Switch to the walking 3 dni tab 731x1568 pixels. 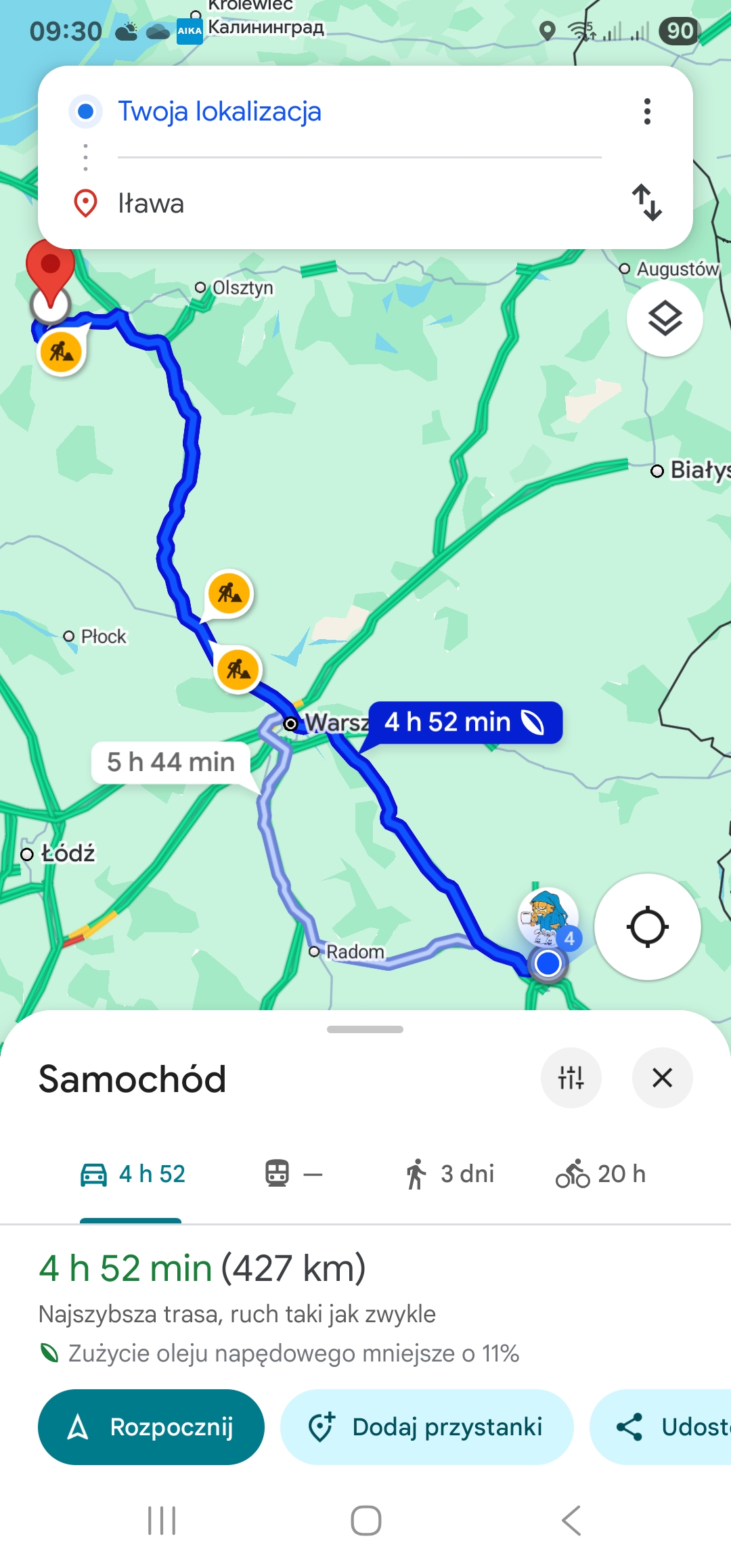[450, 1174]
